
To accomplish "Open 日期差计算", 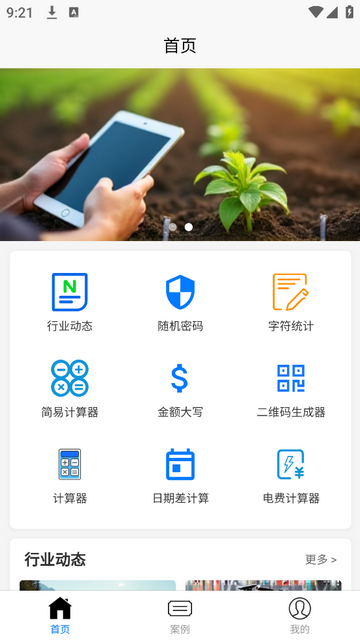I will (180, 475).
